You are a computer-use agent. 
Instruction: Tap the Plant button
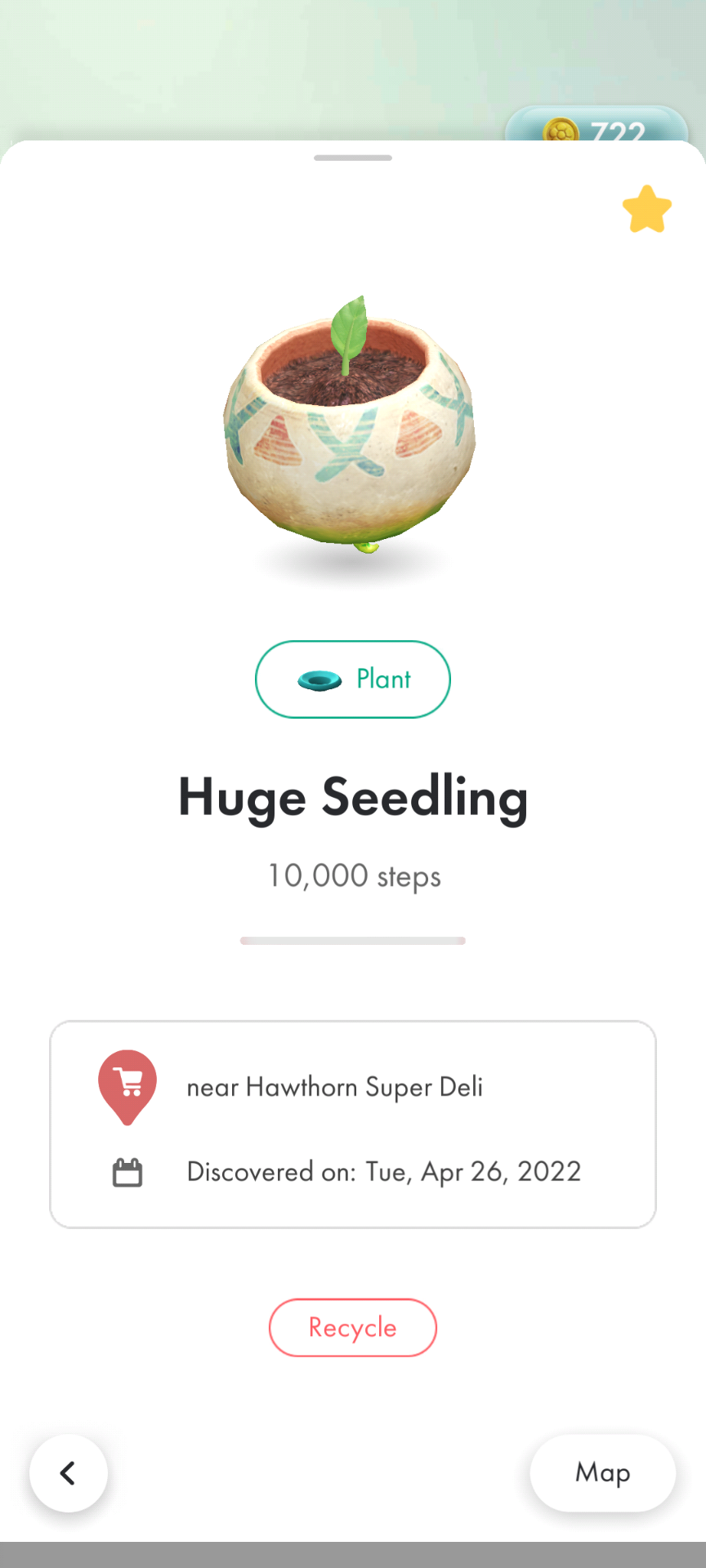353,679
